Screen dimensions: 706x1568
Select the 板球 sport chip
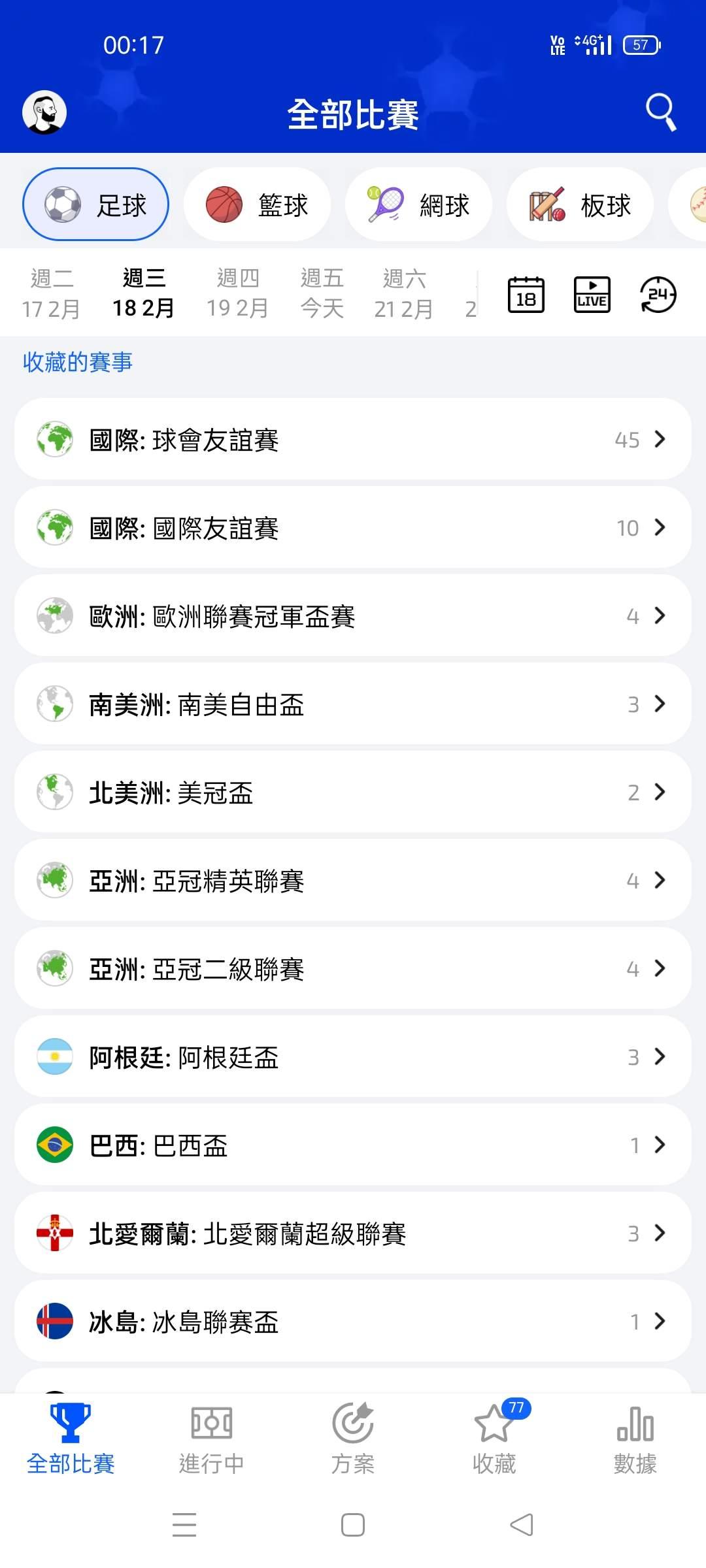(x=580, y=205)
